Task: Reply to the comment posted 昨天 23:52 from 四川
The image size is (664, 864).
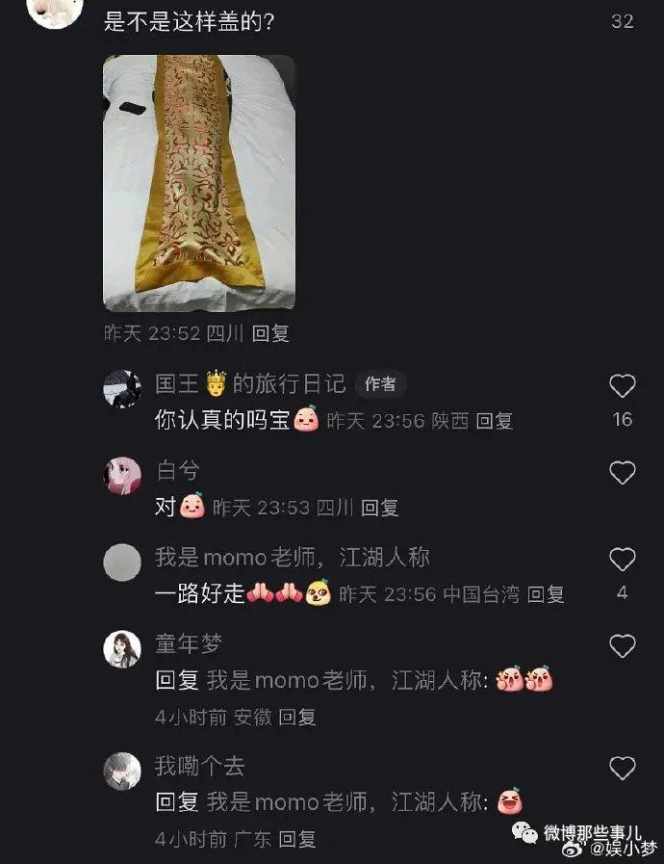Action: pyautogui.click(x=270, y=334)
